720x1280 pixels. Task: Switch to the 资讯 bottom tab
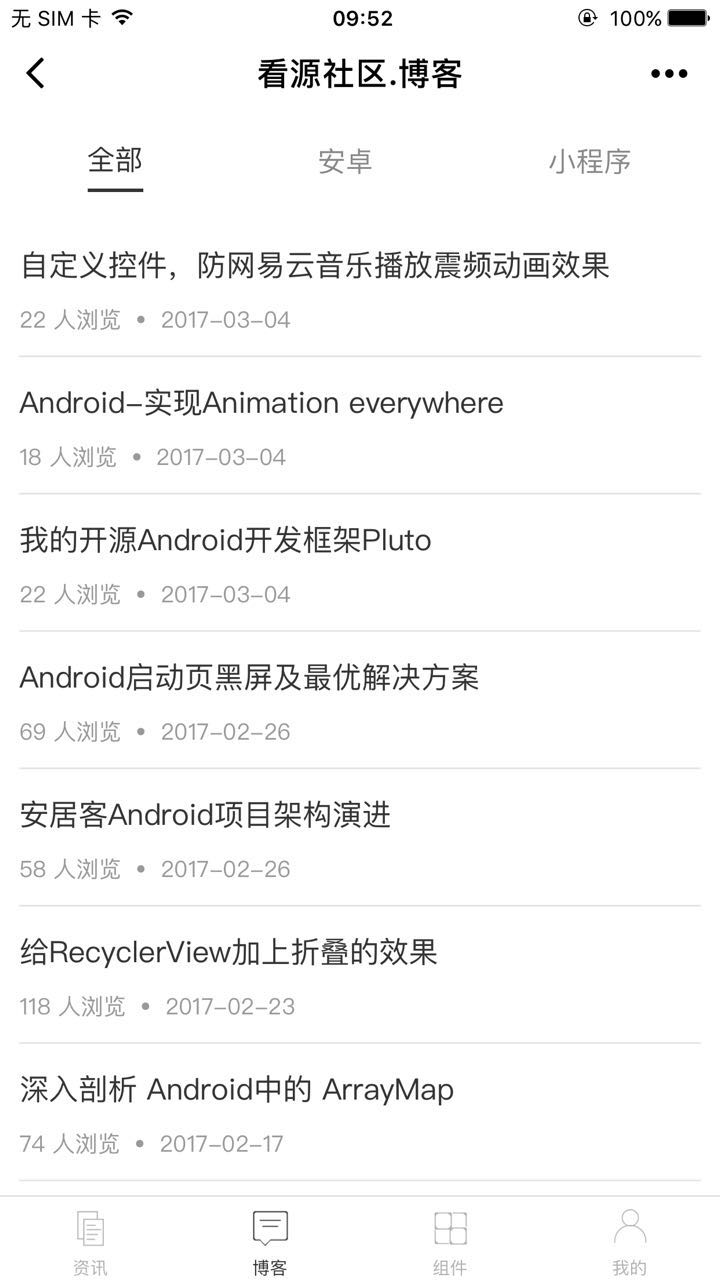[x=90, y=1240]
